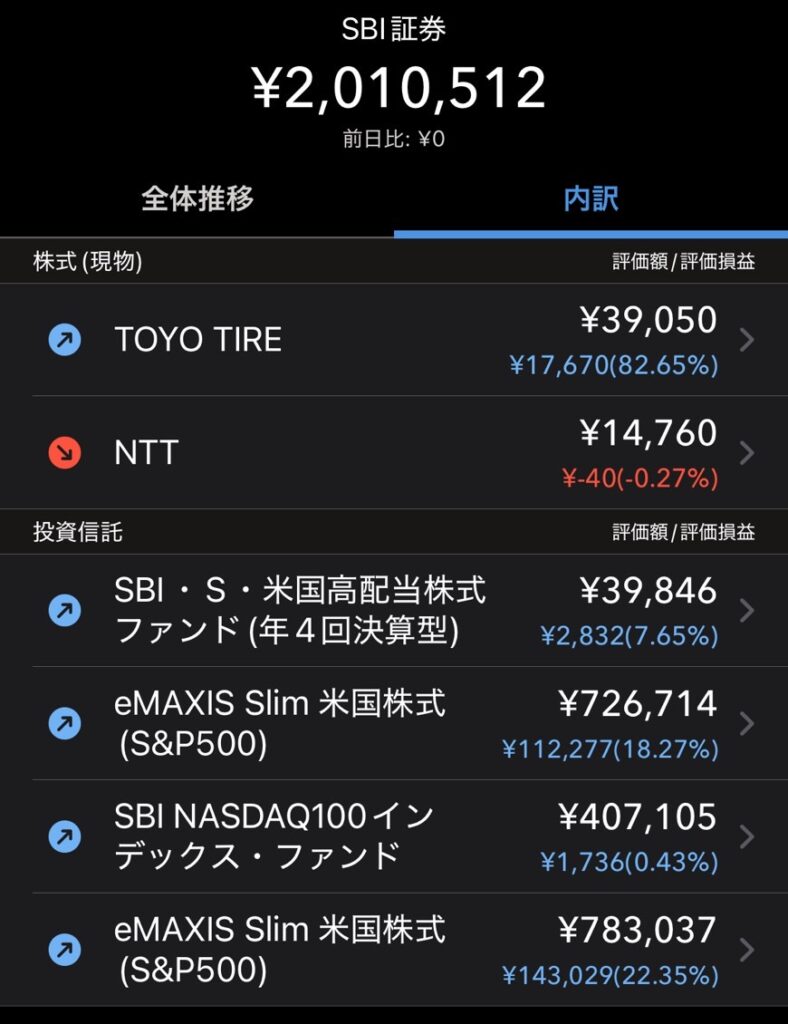
Task: Switch to the 全体推移 tab
Action: click(x=197, y=199)
